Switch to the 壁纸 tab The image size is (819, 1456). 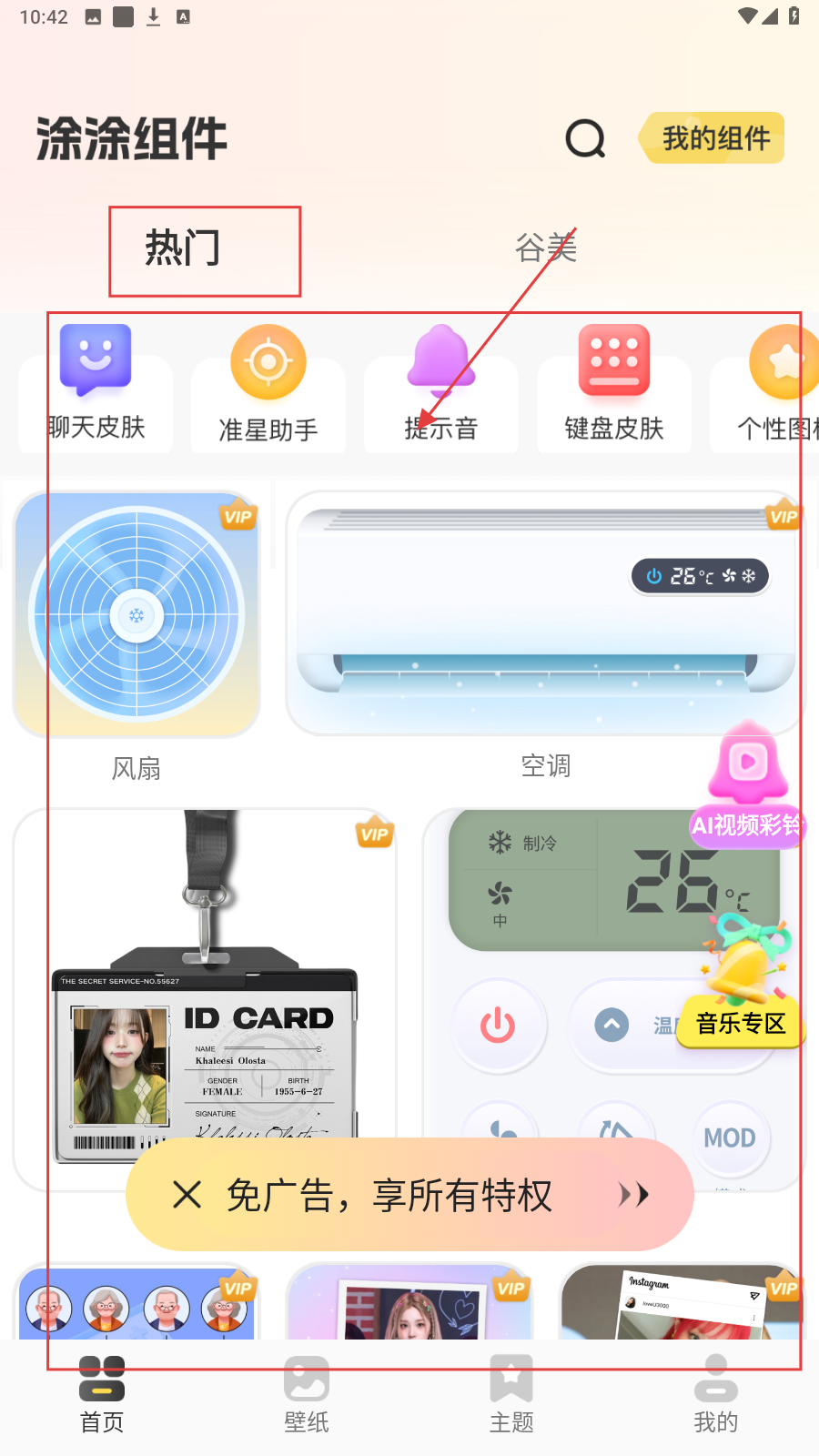[307, 1394]
